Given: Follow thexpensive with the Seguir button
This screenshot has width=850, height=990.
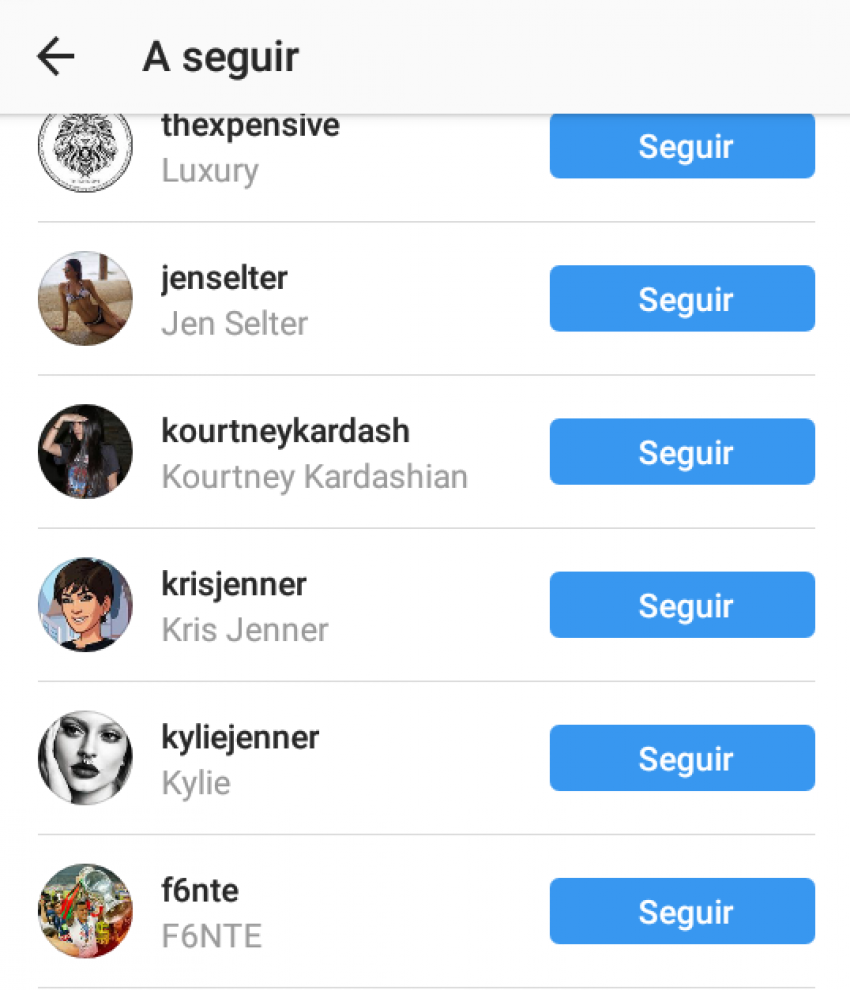Looking at the screenshot, I should (x=682, y=148).
